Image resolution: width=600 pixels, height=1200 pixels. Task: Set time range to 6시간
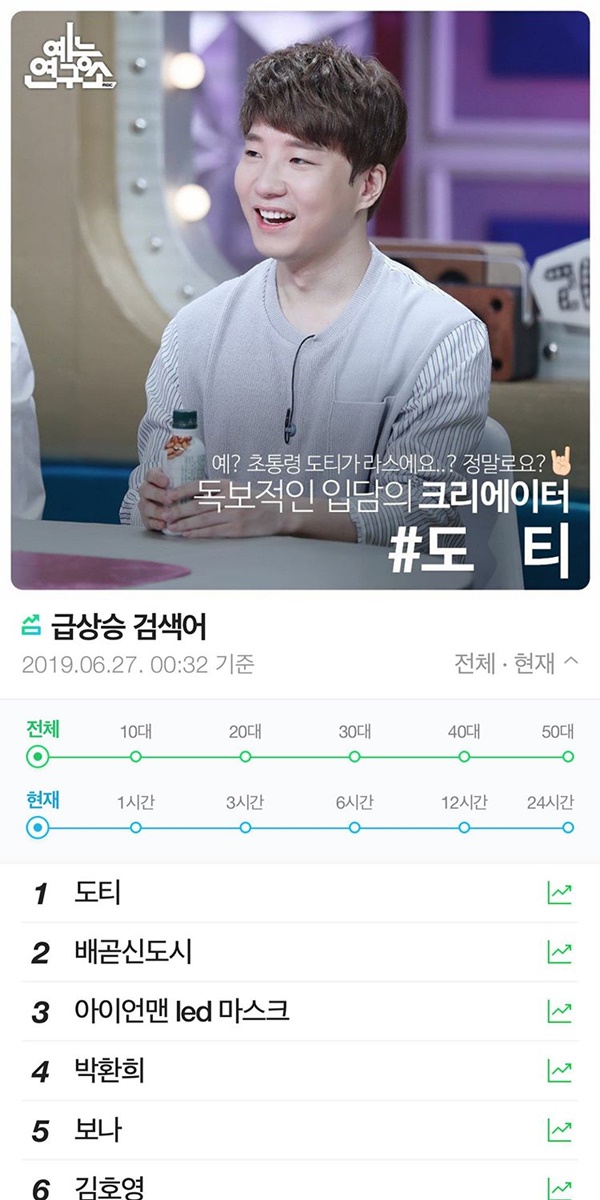point(354,827)
